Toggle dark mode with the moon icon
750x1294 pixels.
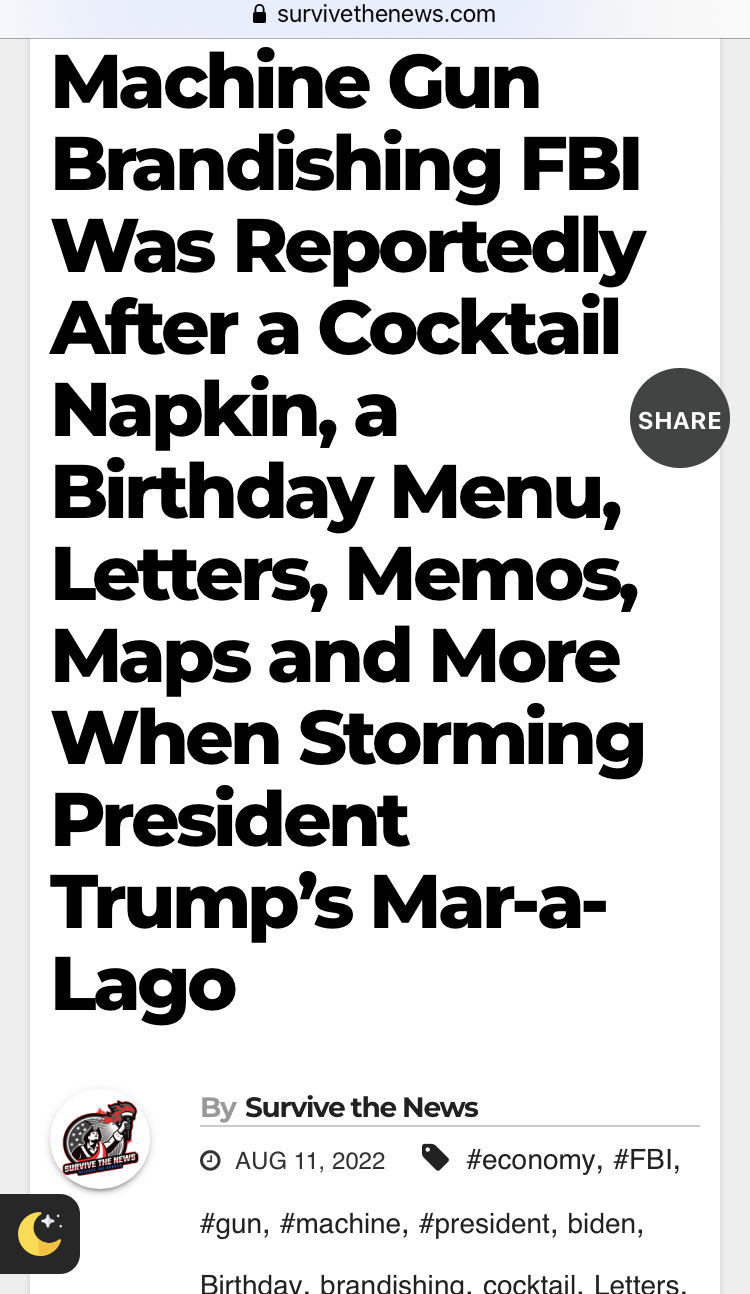coord(40,1233)
